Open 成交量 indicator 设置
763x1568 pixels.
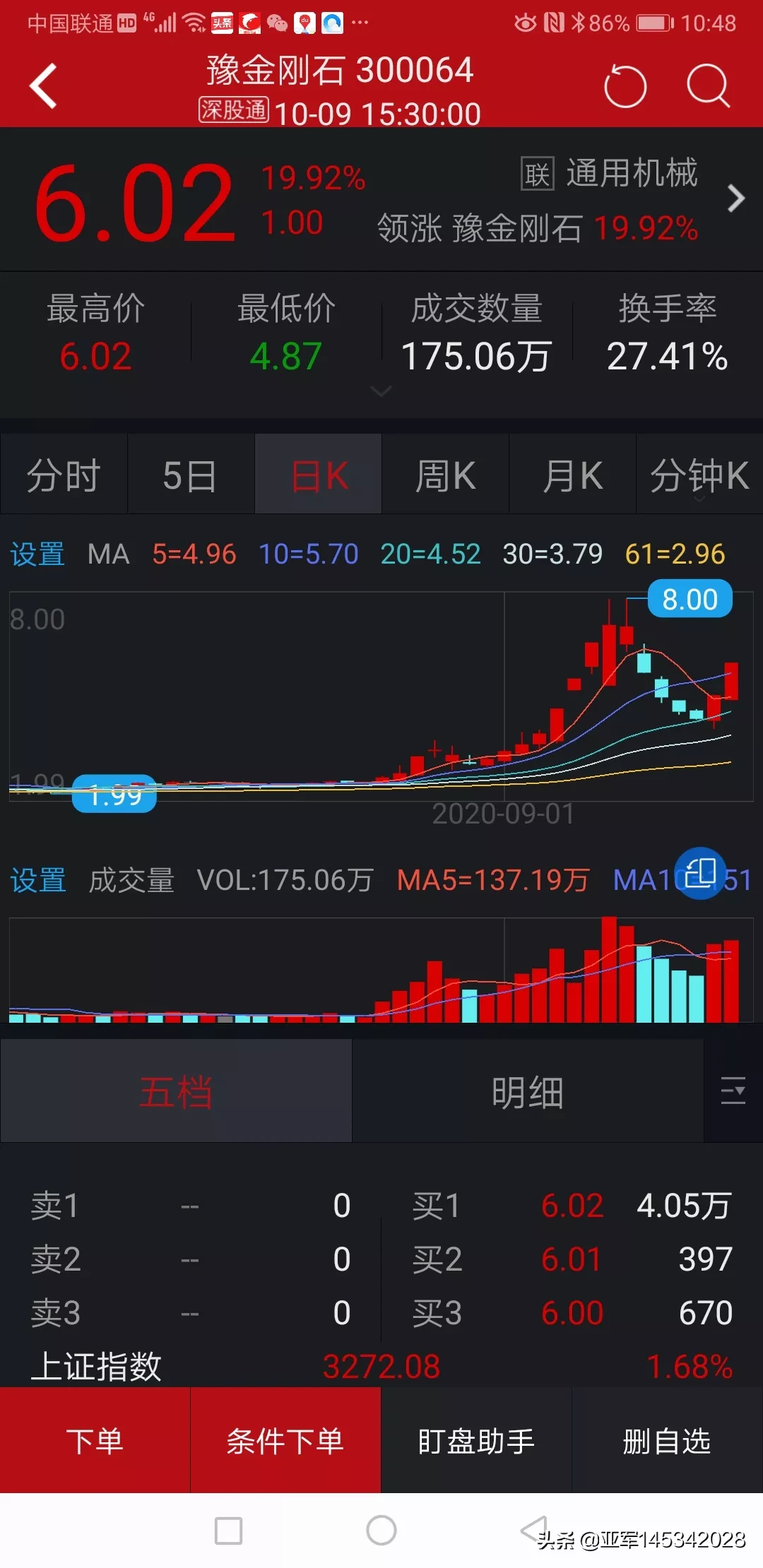coord(38,881)
